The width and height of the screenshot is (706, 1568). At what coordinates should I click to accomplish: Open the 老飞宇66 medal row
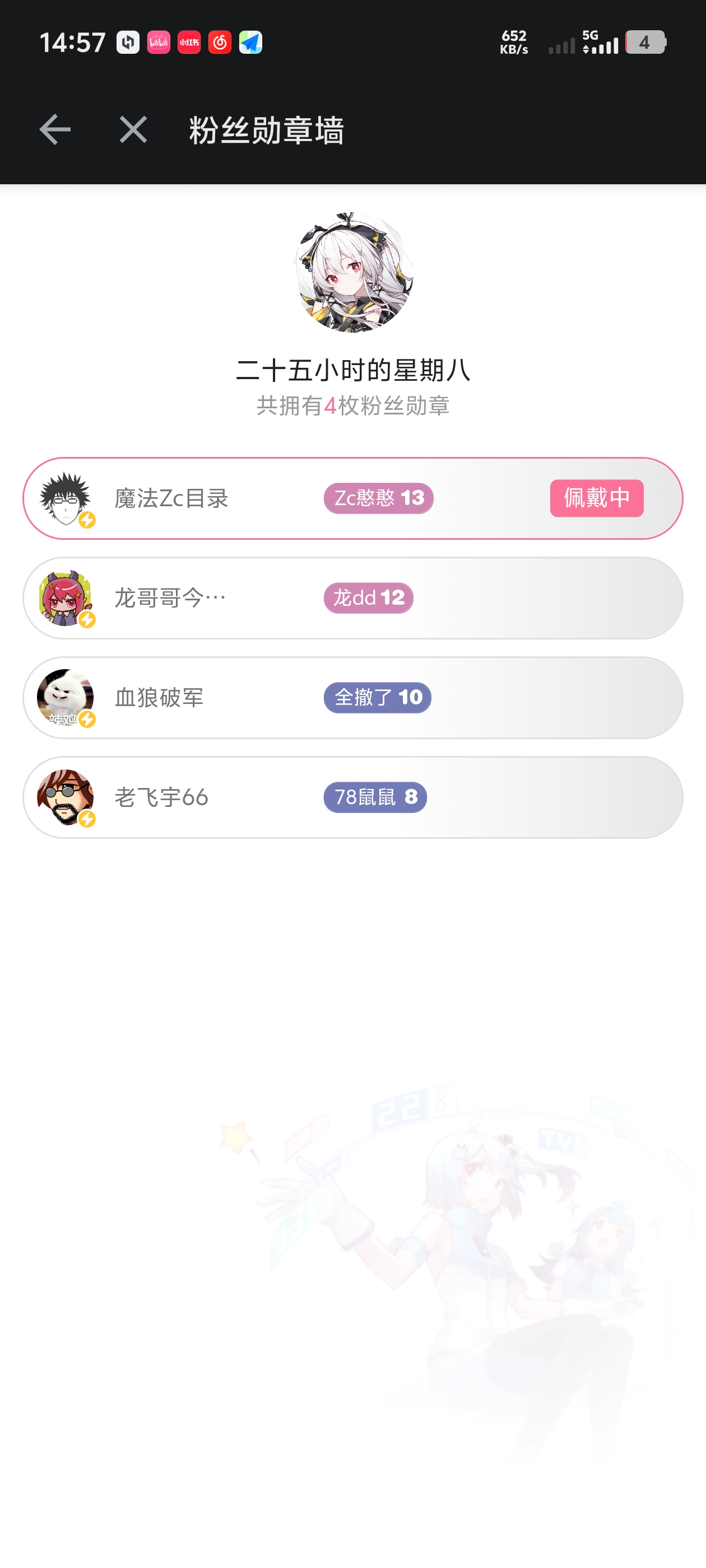click(352, 797)
